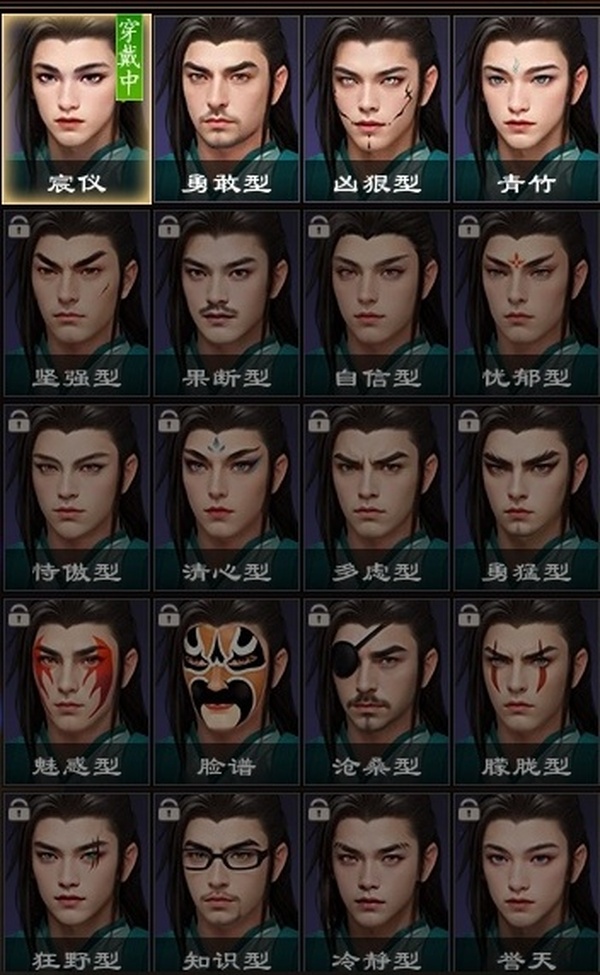
Task: Pick the 凶狠型 scarred face
Action: (377, 105)
